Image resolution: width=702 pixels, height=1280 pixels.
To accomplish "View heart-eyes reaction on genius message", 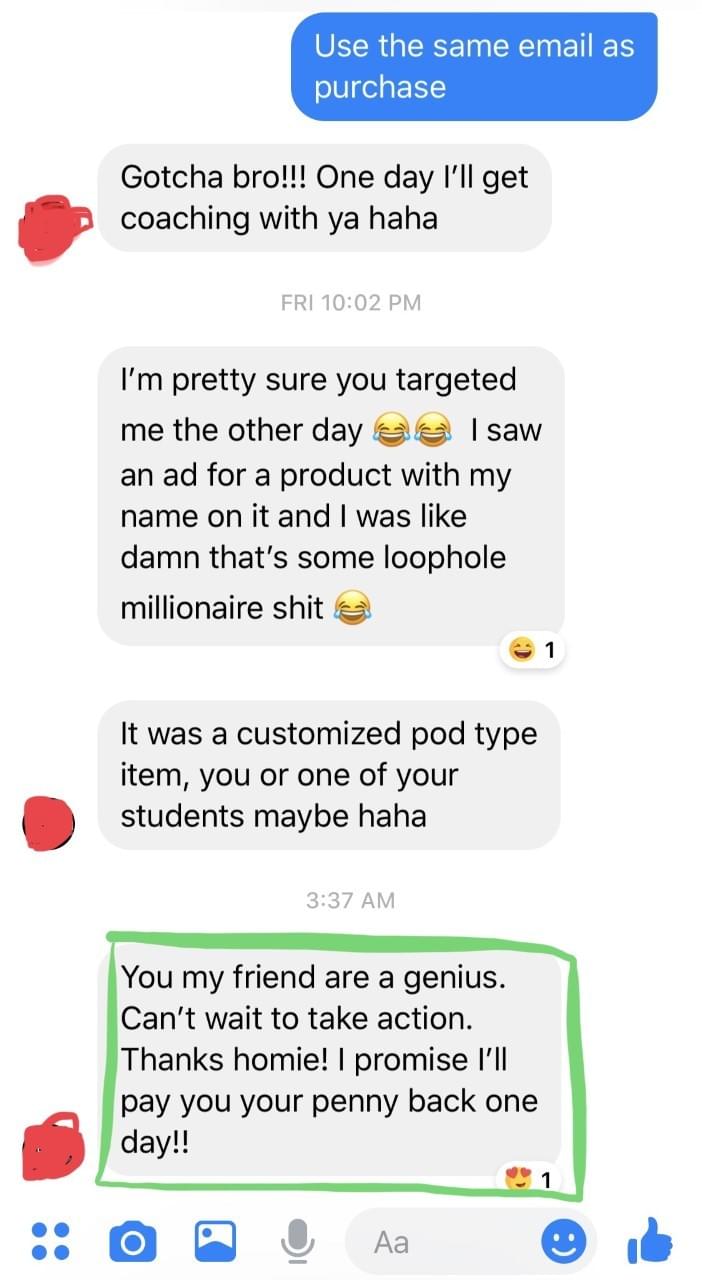I will pos(528,1180).
